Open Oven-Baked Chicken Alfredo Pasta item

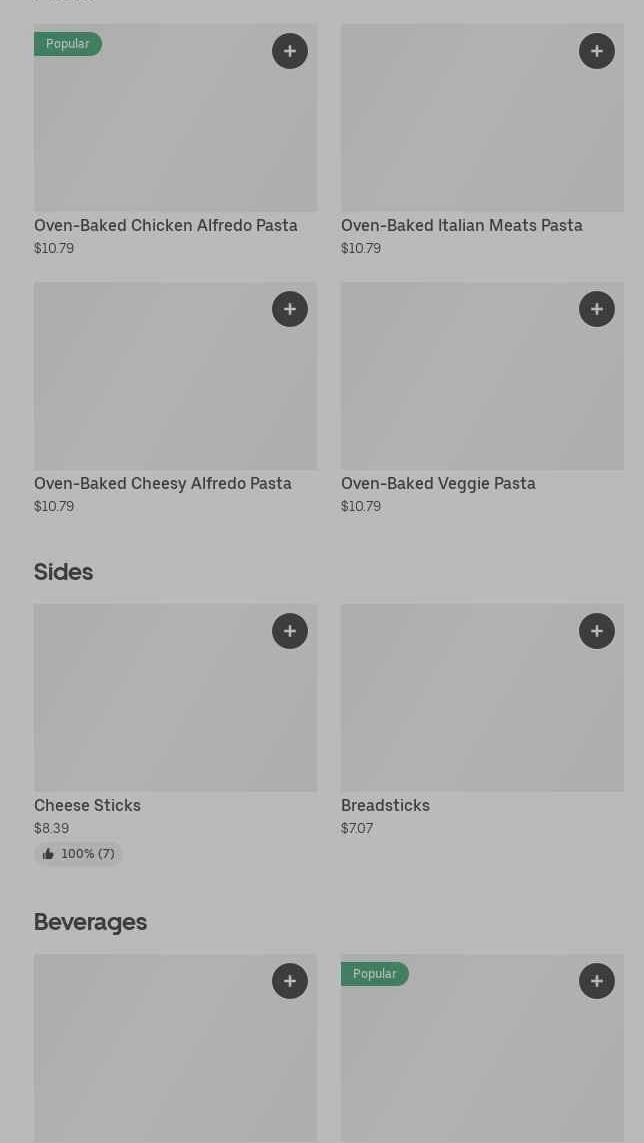pyautogui.click(x=166, y=225)
